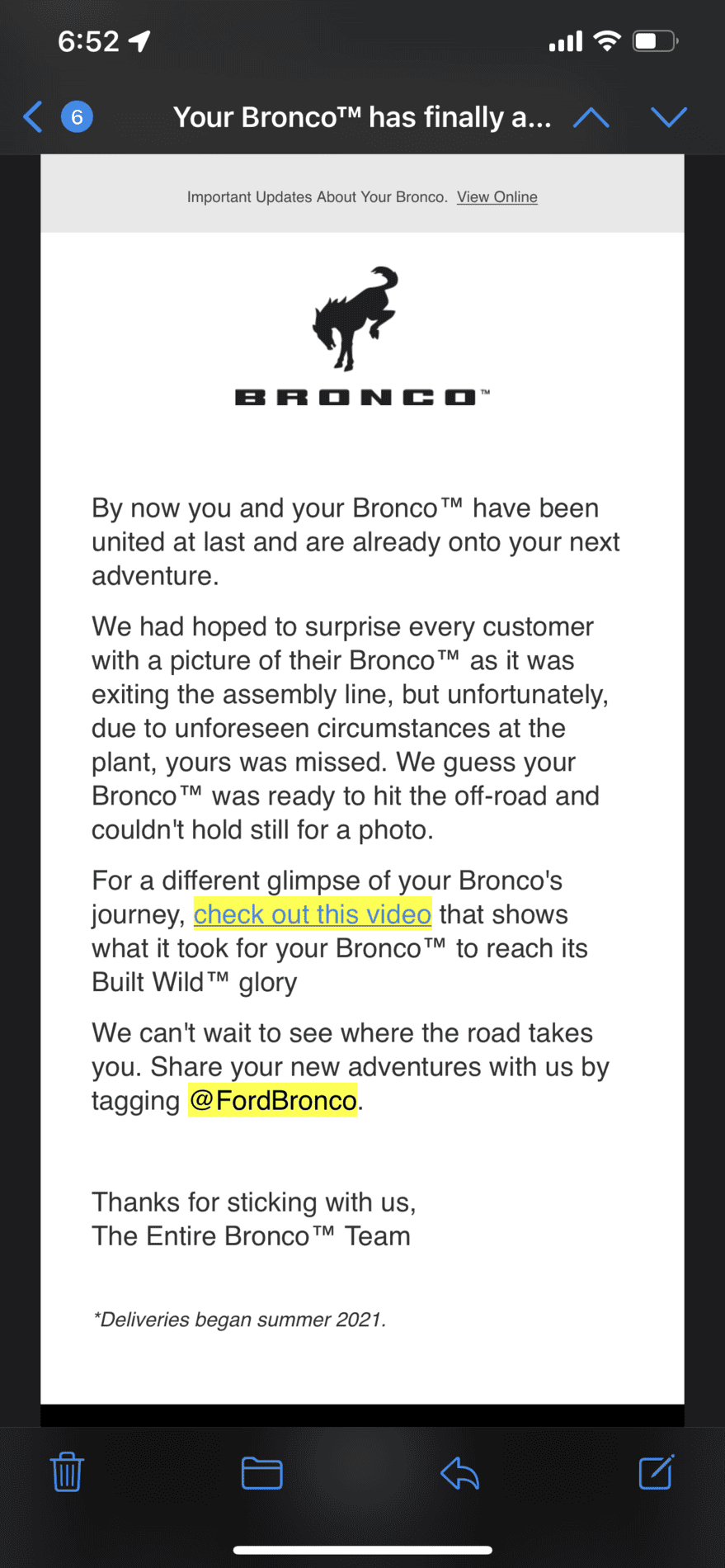Jump to the previous email with up arrow
This screenshot has height=1568, width=725.
tap(591, 117)
